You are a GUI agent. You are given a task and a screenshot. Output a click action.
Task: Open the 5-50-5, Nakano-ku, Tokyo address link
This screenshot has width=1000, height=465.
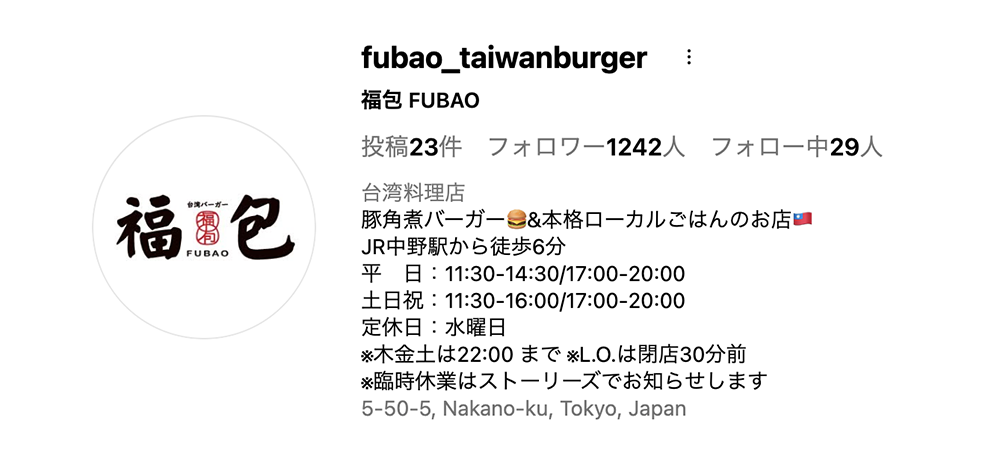[x=523, y=409]
